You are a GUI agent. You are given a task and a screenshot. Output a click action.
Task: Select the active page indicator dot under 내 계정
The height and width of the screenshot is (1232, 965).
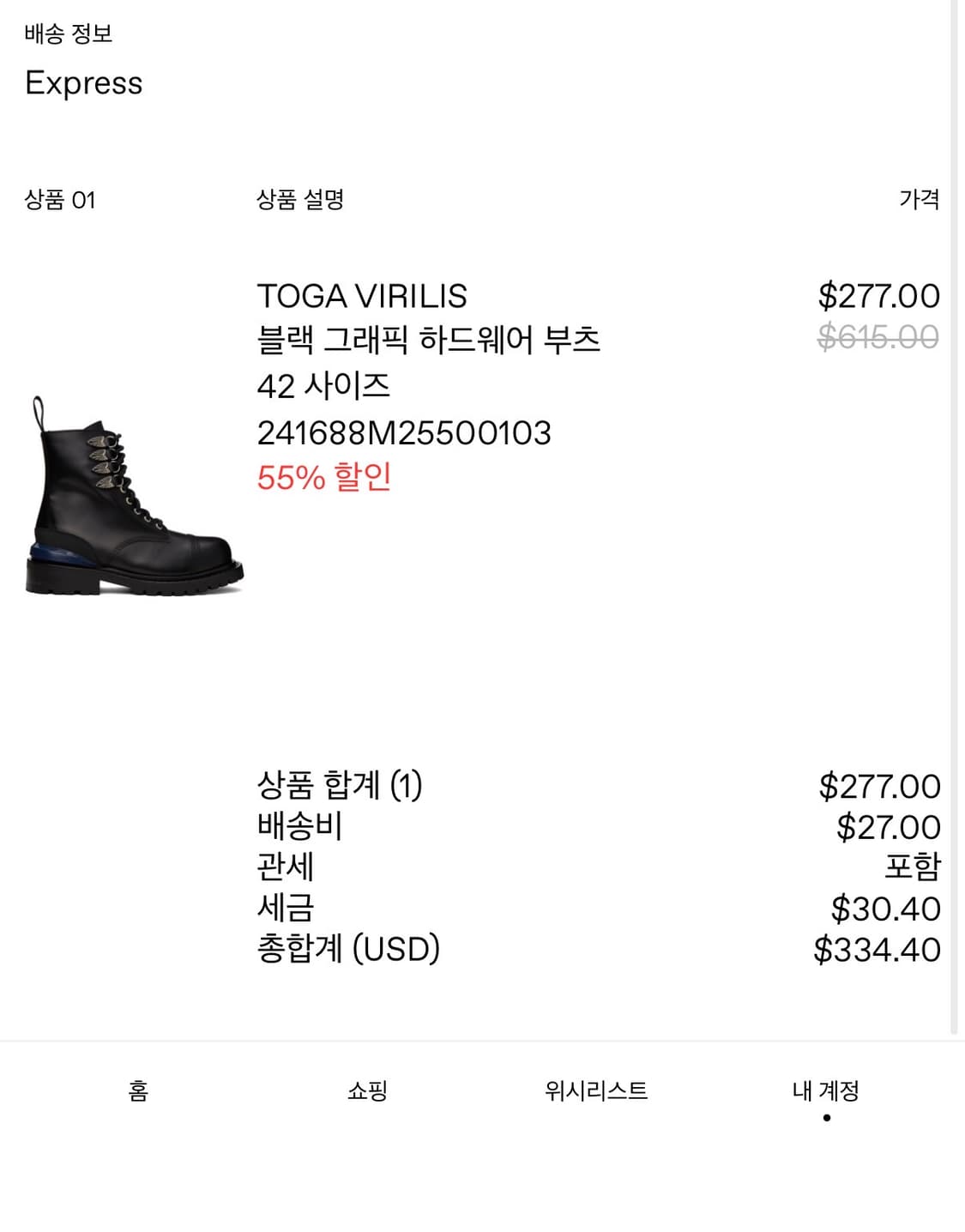point(826,1116)
